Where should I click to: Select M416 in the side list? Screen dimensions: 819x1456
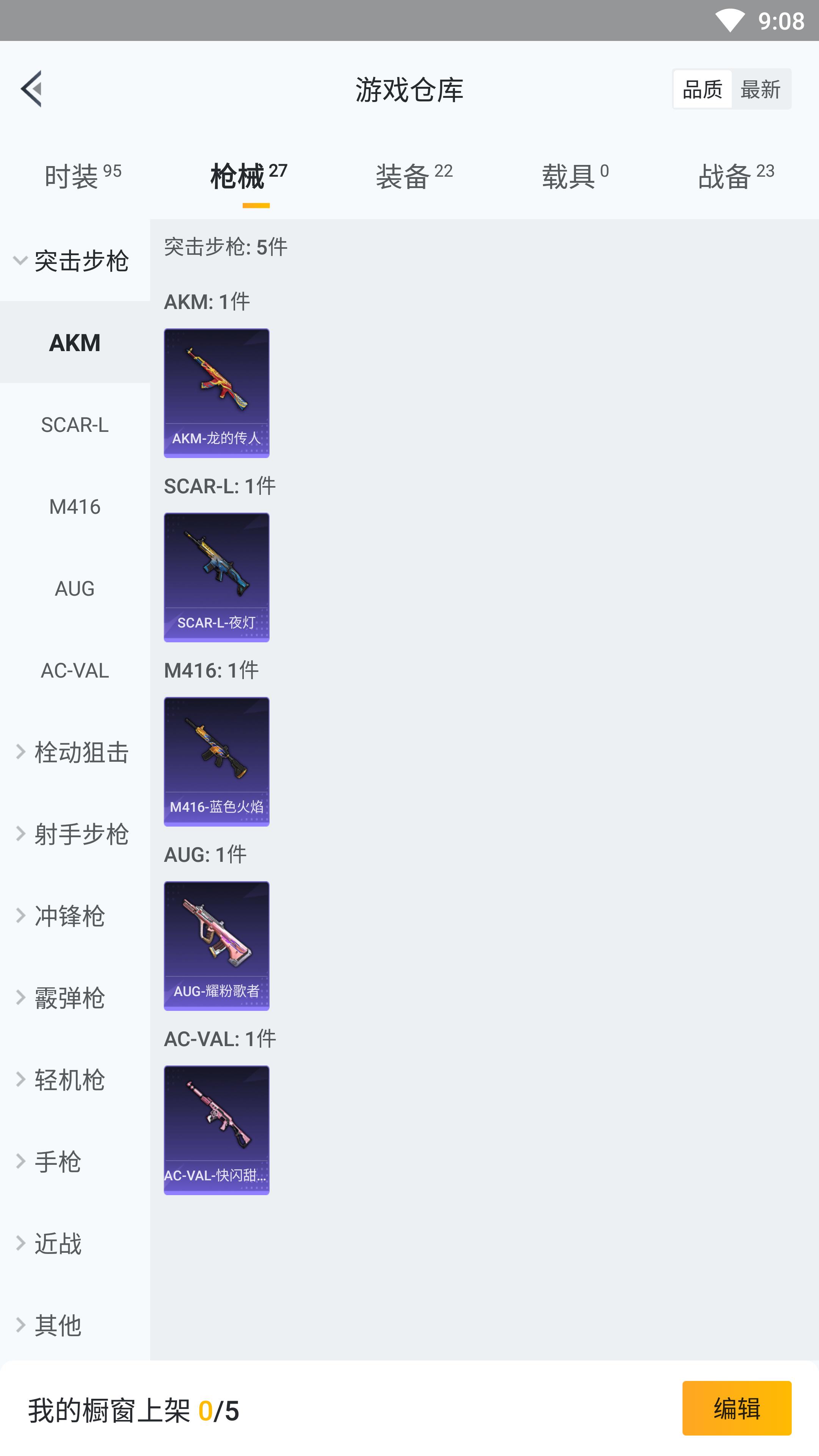(75, 507)
